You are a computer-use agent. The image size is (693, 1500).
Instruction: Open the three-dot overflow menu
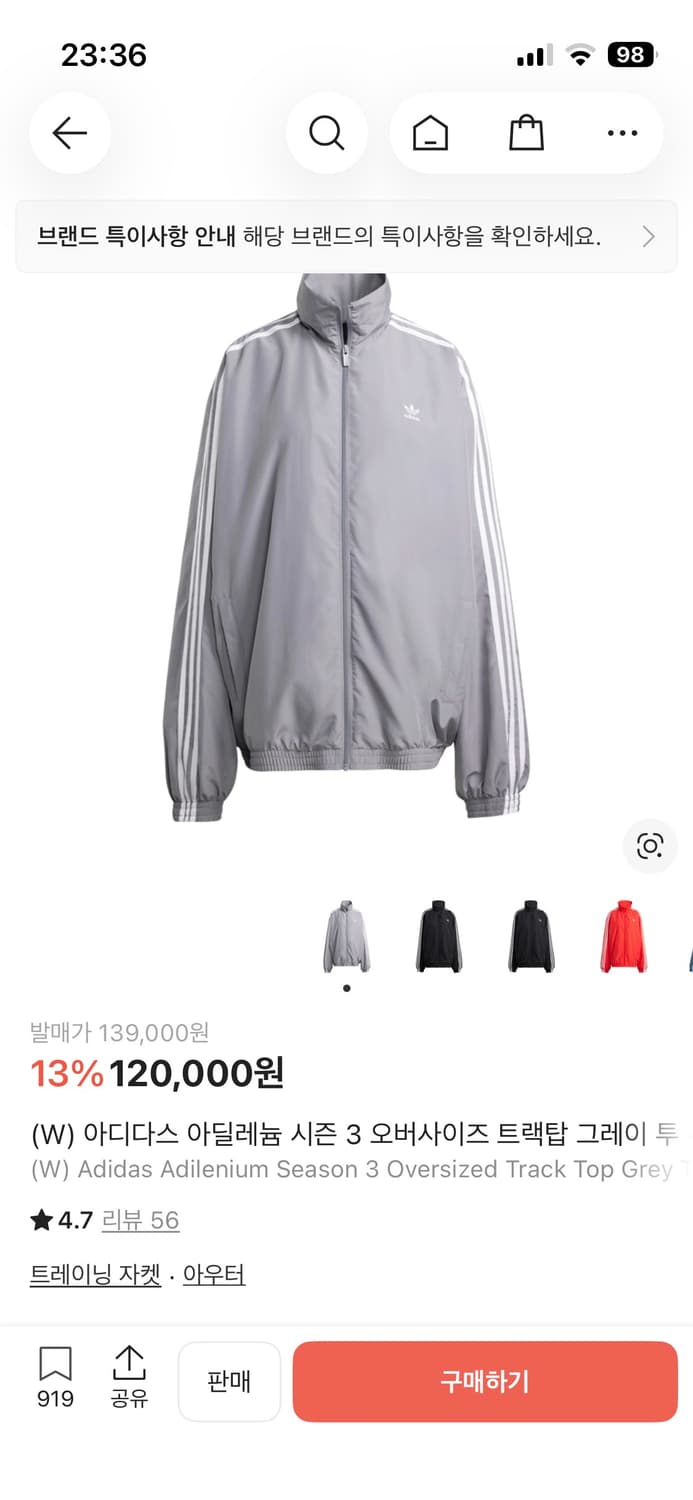622,133
